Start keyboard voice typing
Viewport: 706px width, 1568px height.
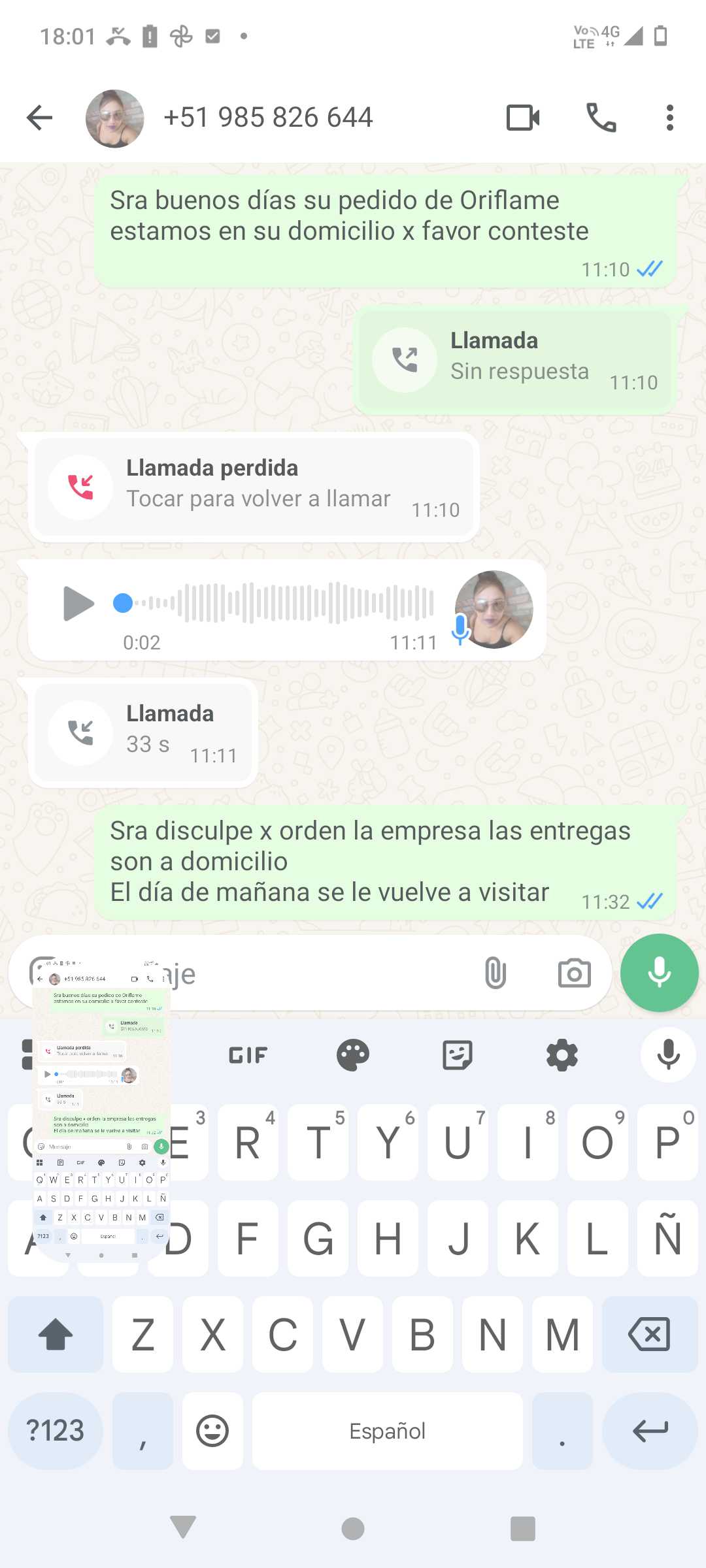pos(668,1055)
